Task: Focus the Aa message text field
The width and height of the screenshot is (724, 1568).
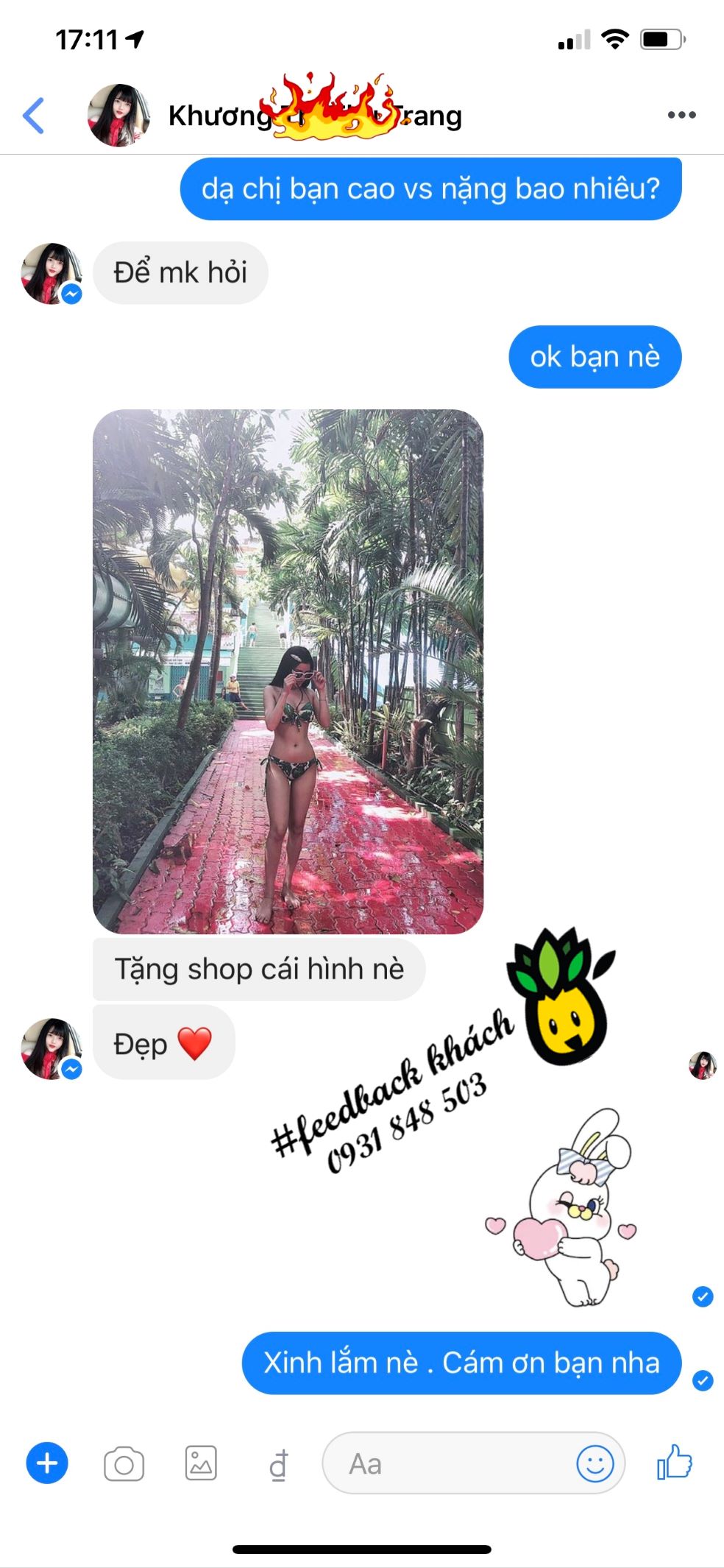Action: coord(449,1463)
